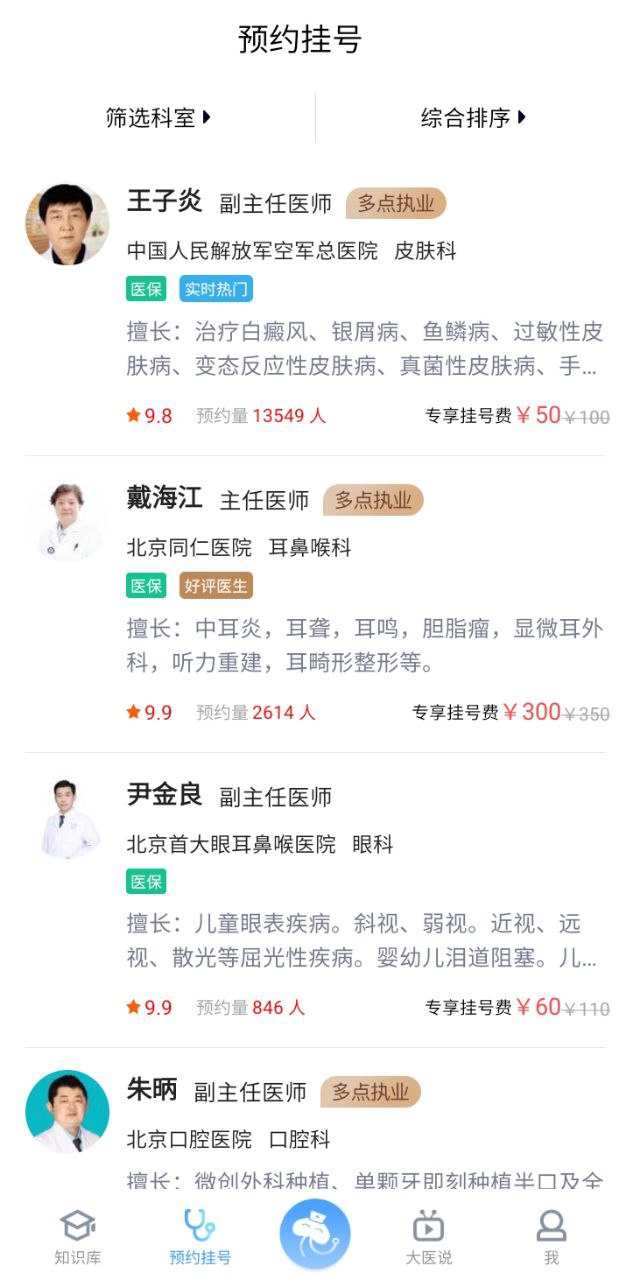Open the 筛选科室 department filter
This screenshot has height=1280, width=630.
point(158,118)
